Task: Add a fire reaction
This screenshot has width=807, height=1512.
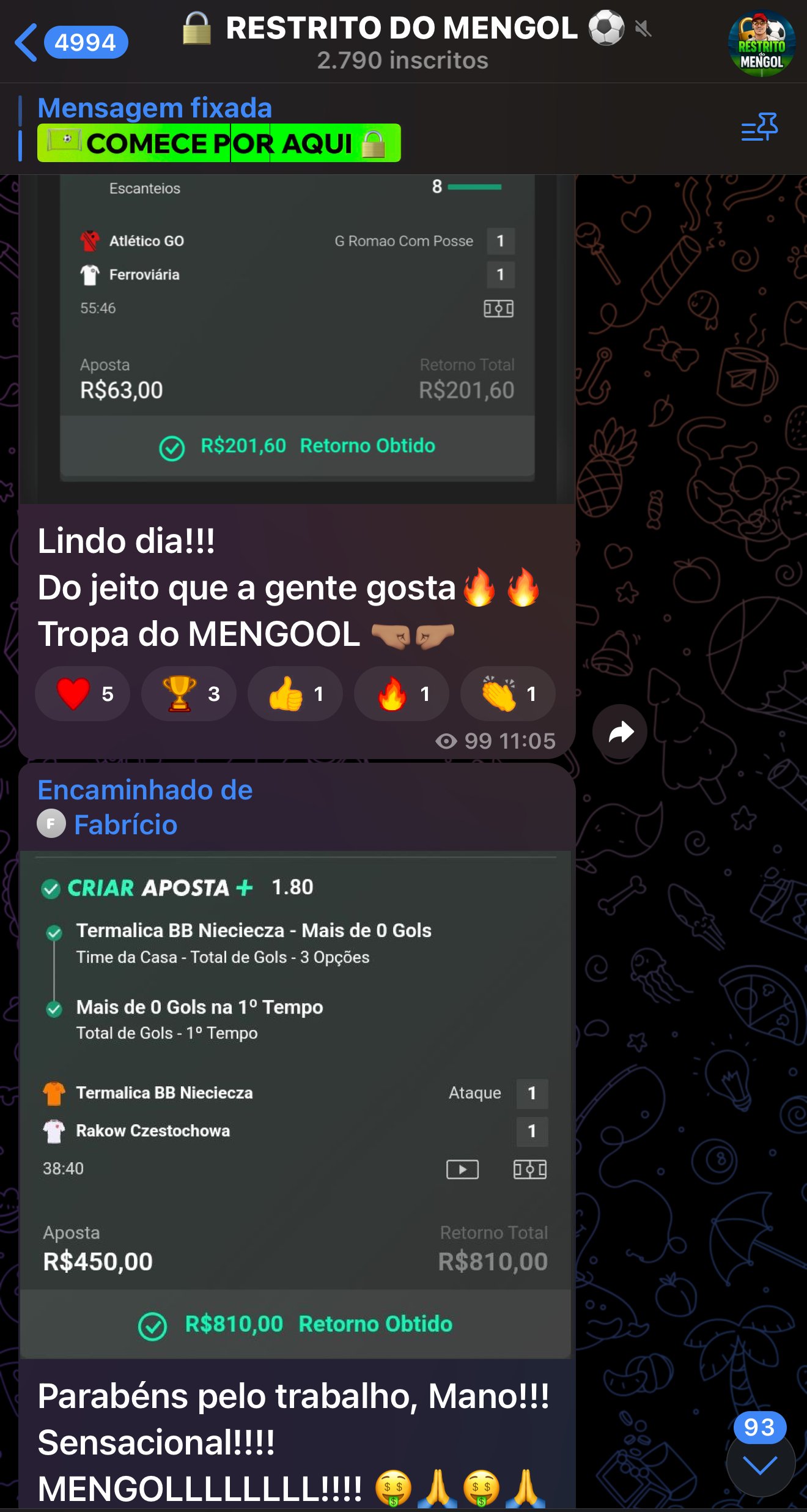Action: coord(402,694)
